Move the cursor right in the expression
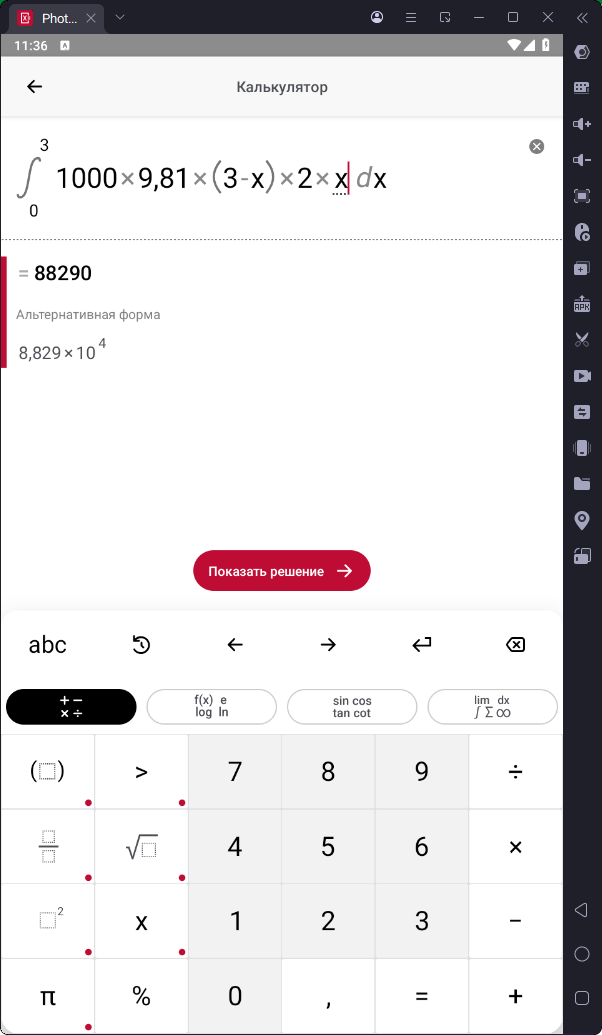 pyautogui.click(x=328, y=645)
